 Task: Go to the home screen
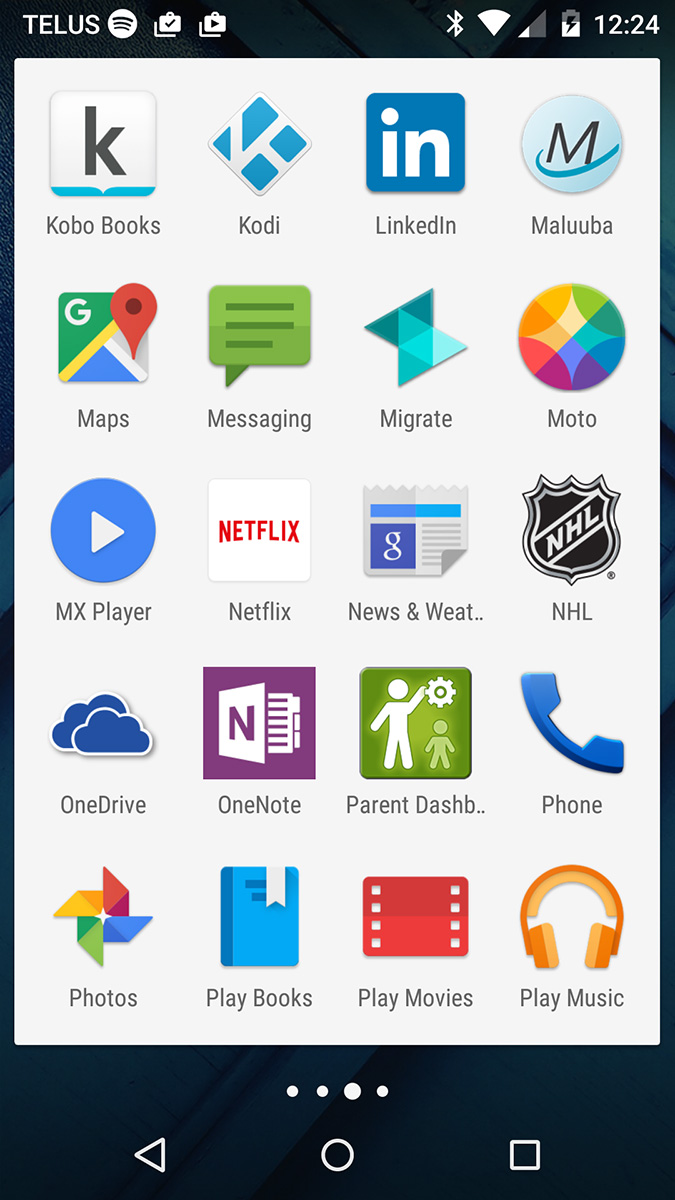pyautogui.click(x=338, y=1155)
